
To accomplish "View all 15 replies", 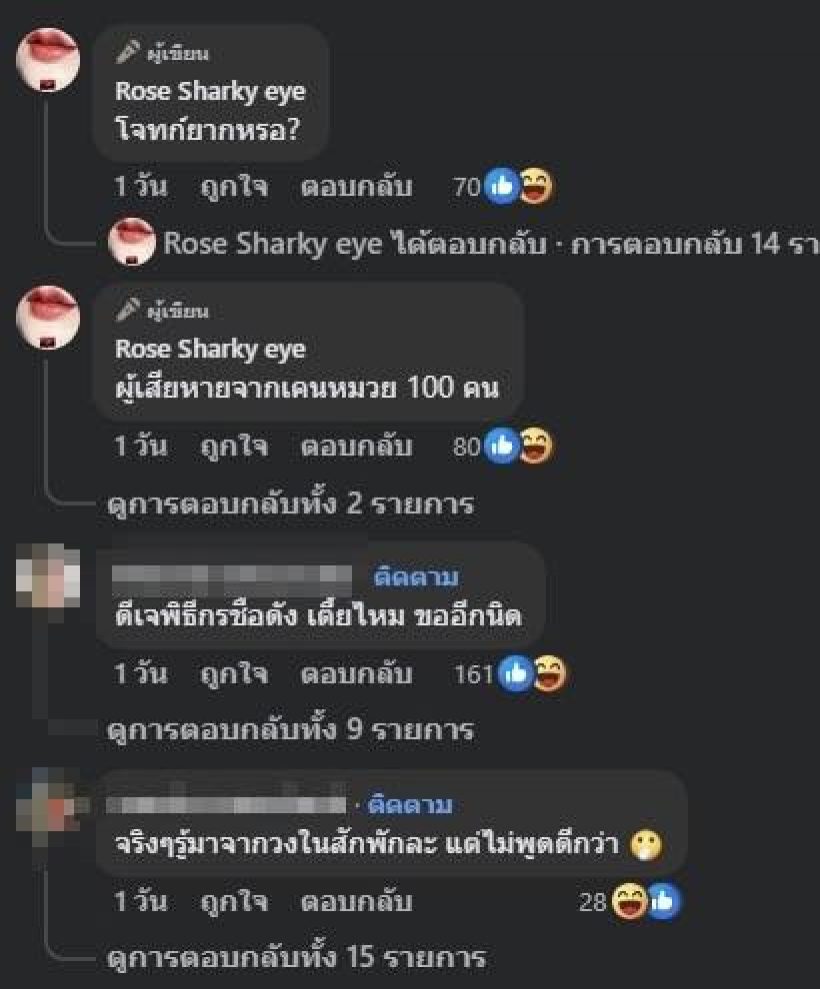I will pos(296,958).
